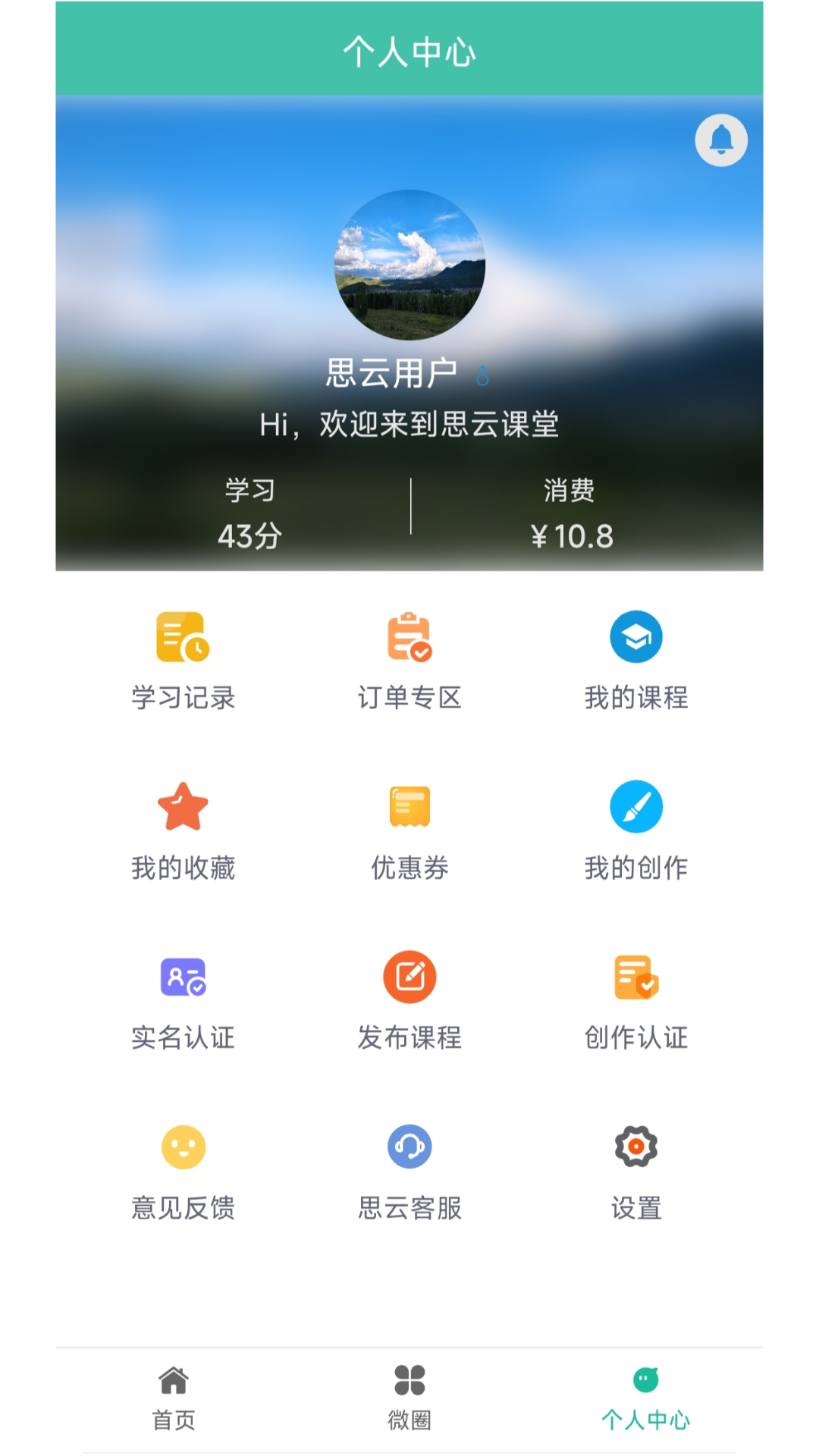Screen dimensions: 819x1456
Task: Open 我的创作 my creations
Action: (x=636, y=829)
